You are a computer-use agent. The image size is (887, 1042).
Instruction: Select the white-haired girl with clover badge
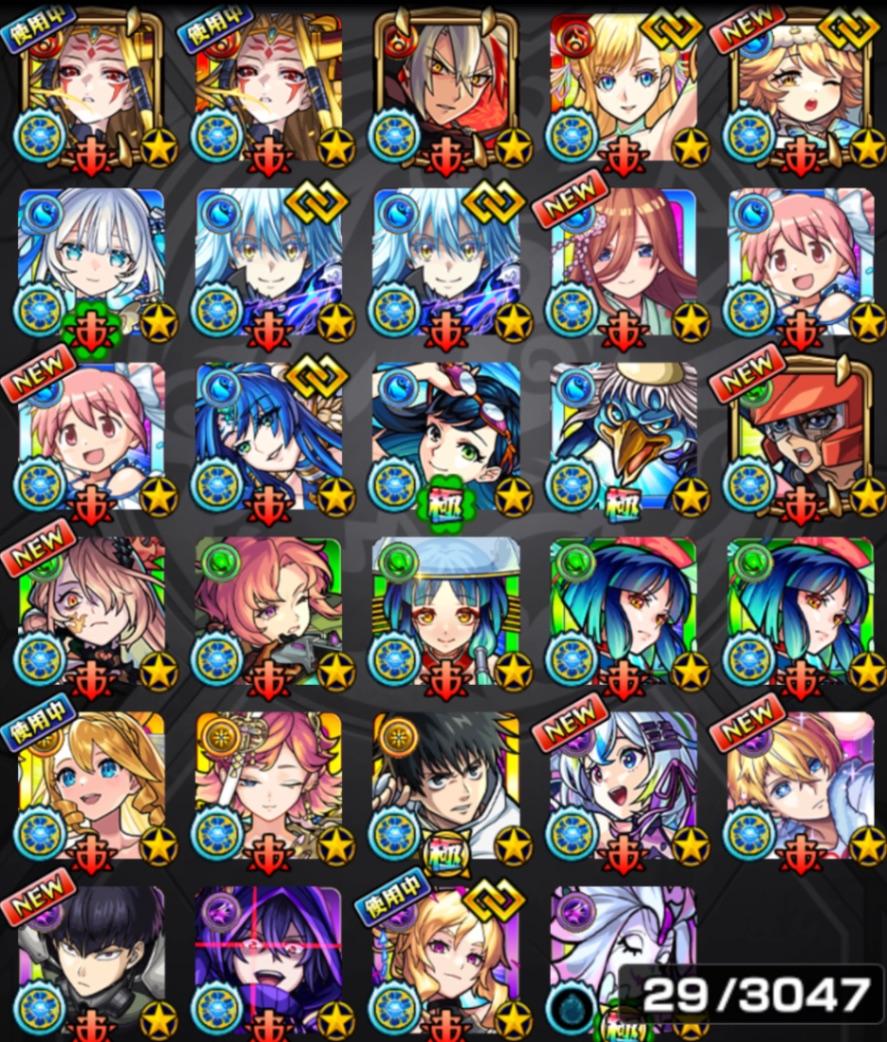(92, 262)
